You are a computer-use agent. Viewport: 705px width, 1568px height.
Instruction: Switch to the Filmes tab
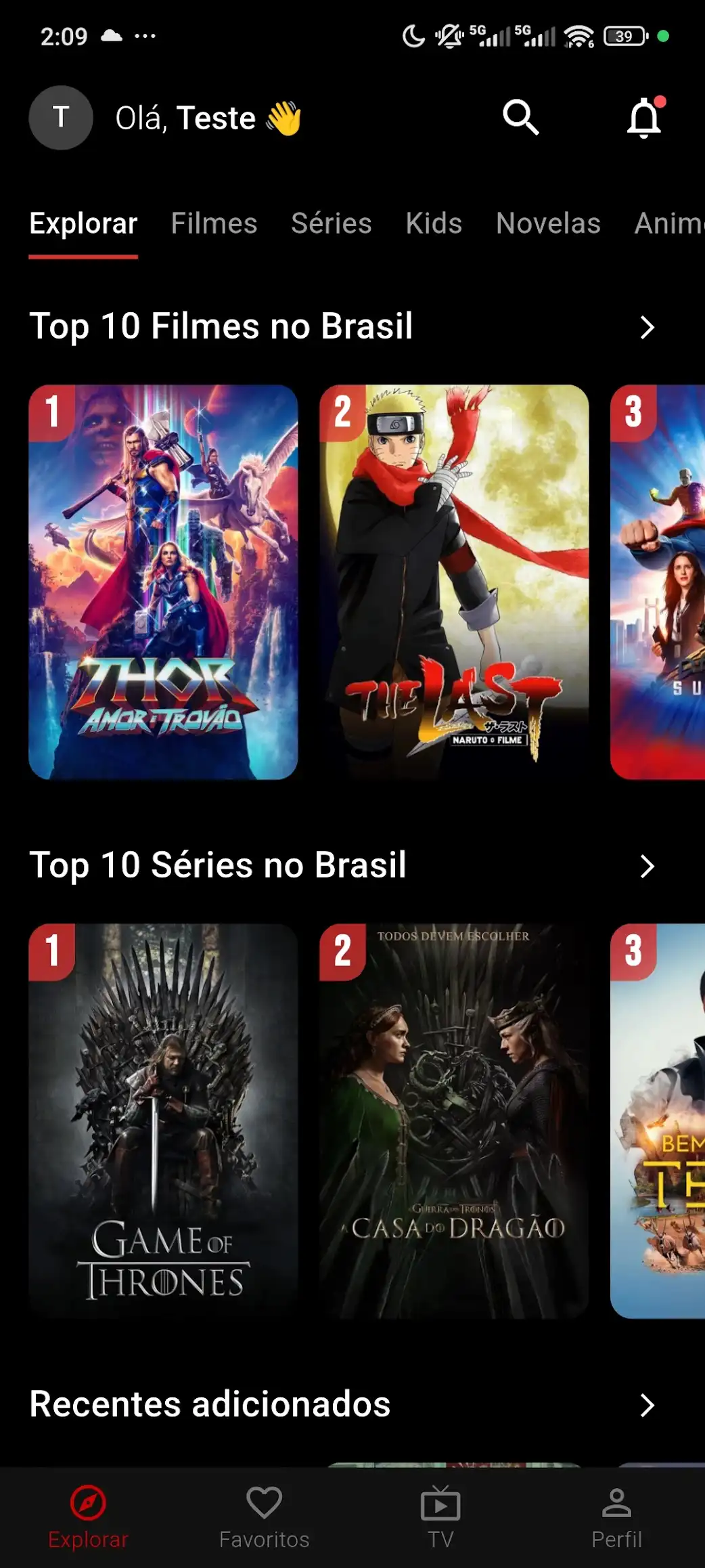click(x=213, y=223)
